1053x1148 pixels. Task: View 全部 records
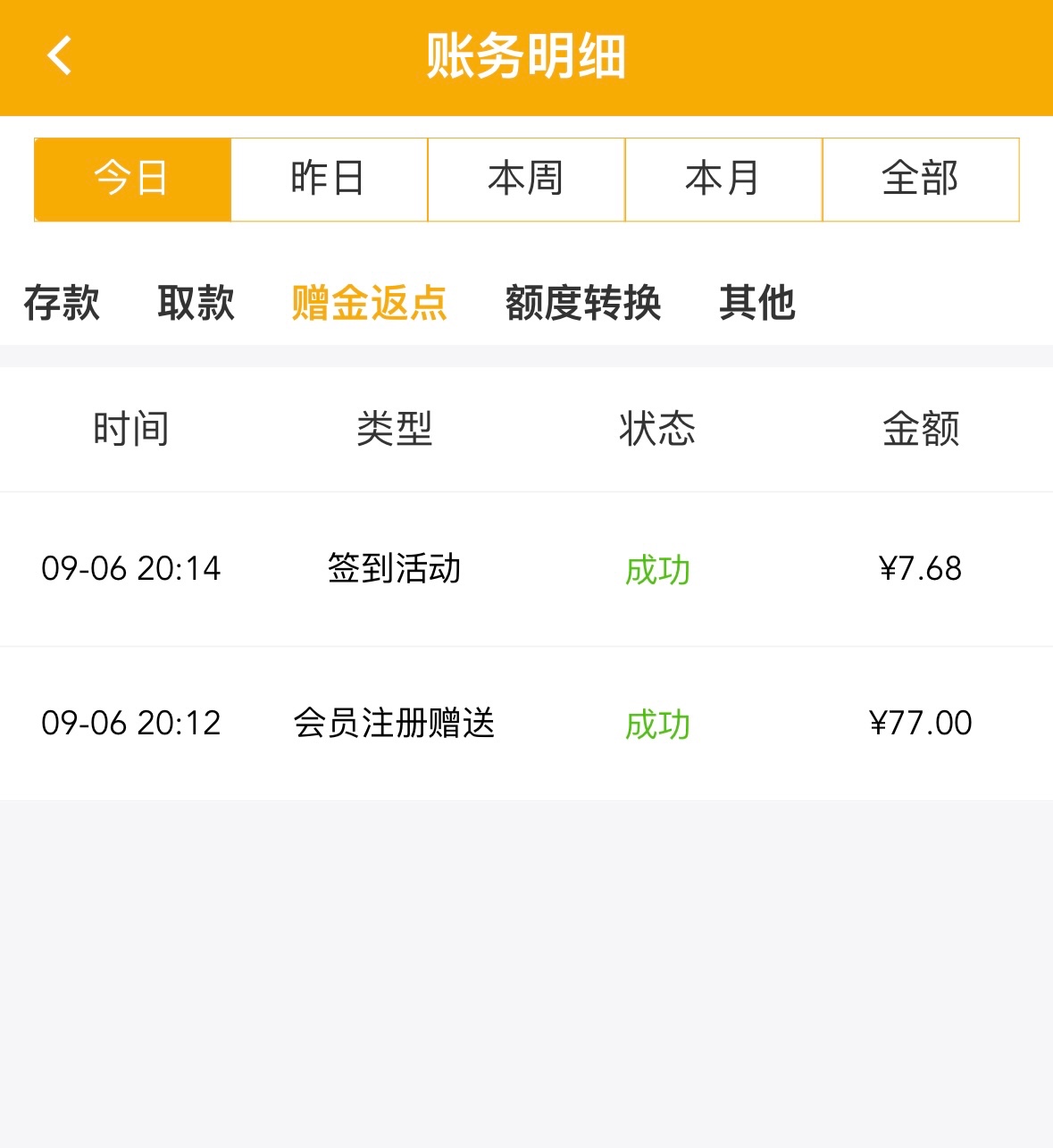point(921,179)
